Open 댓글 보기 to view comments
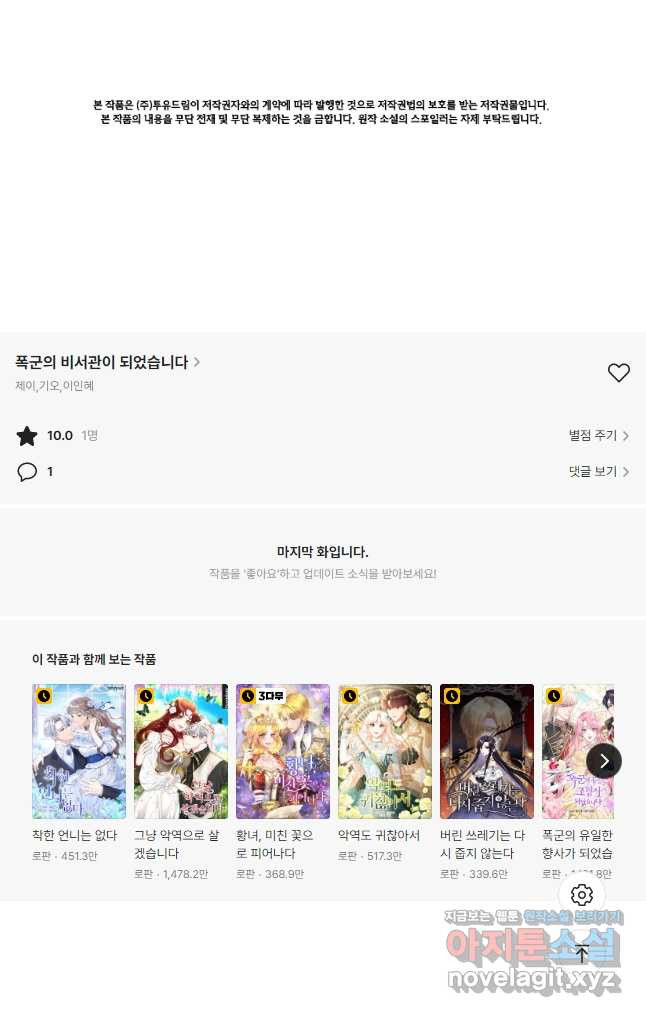 (598, 471)
